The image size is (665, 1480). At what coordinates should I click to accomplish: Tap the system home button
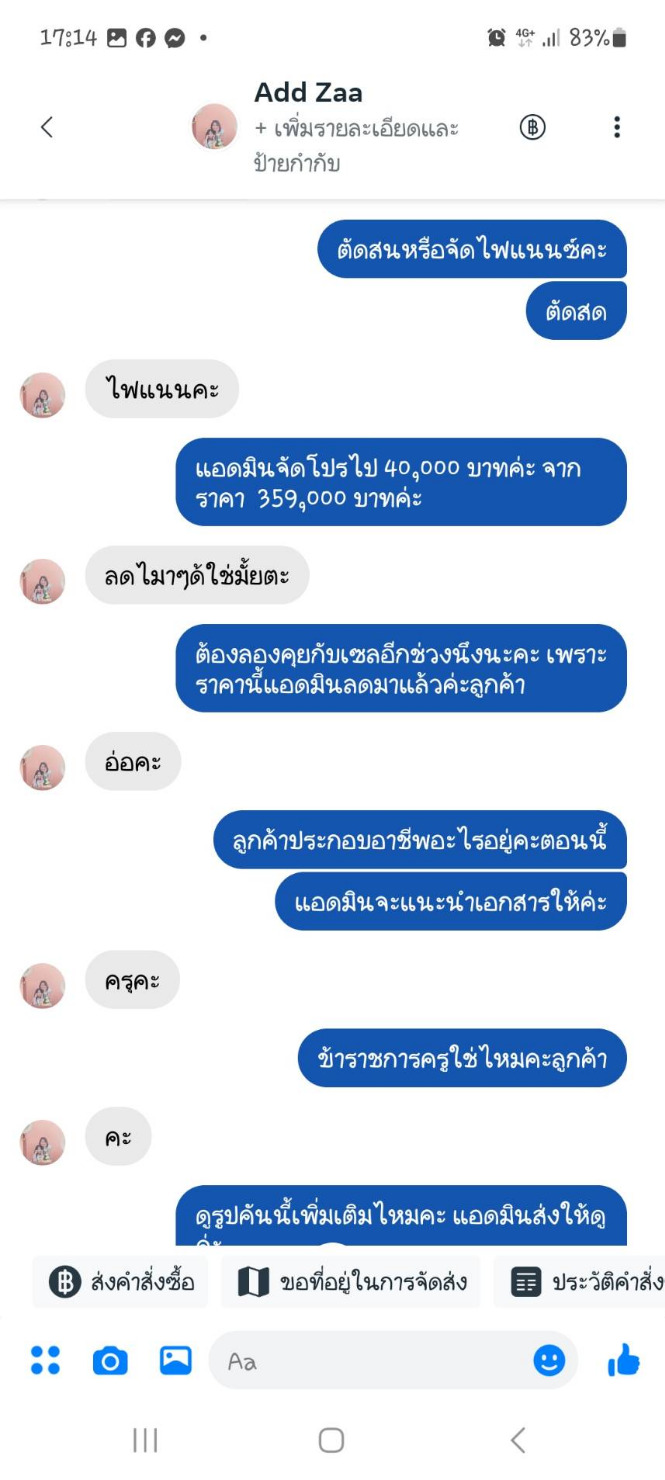331,1440
